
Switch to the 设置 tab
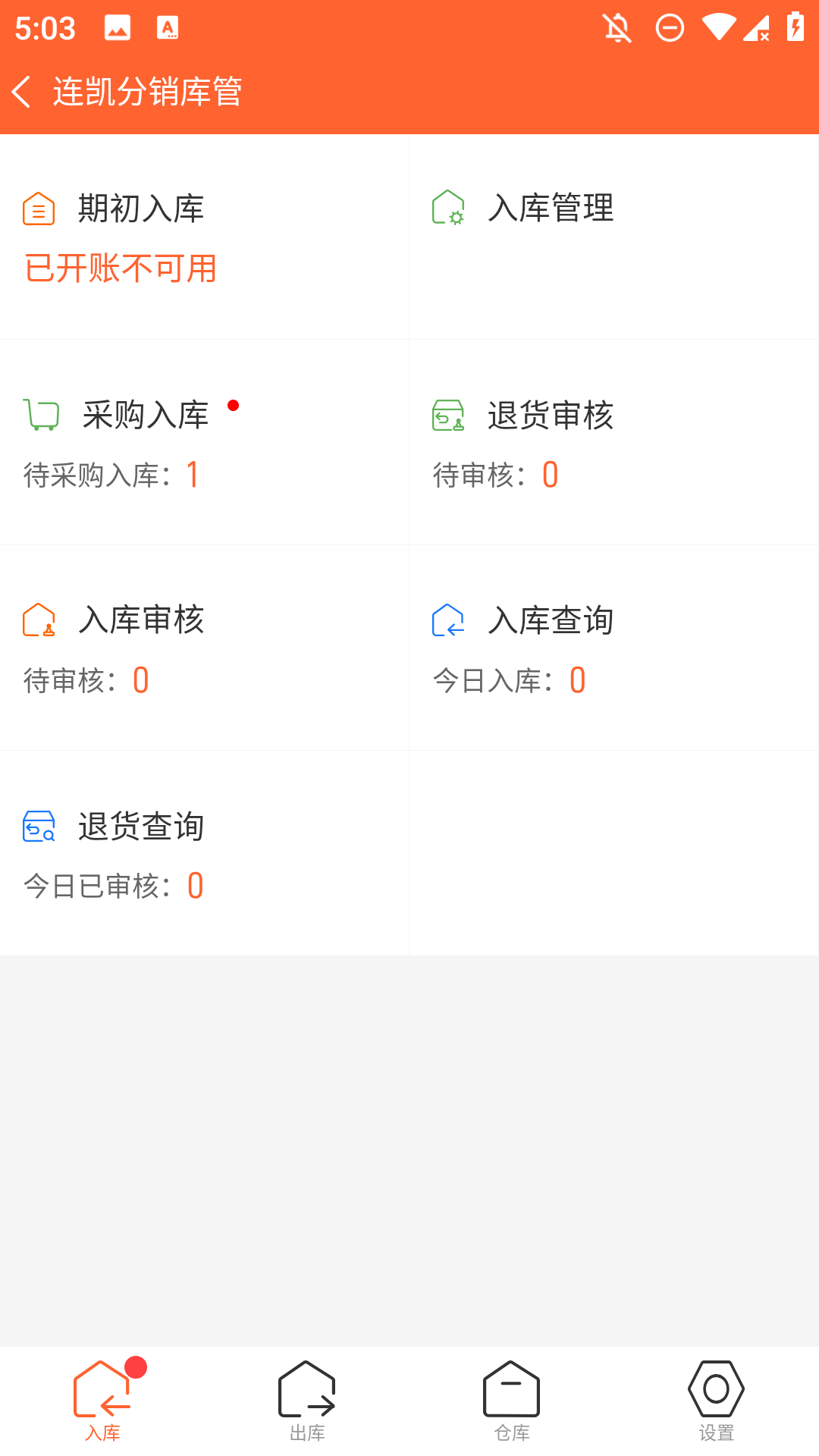pyautogui.click(x=715, y=1403)
